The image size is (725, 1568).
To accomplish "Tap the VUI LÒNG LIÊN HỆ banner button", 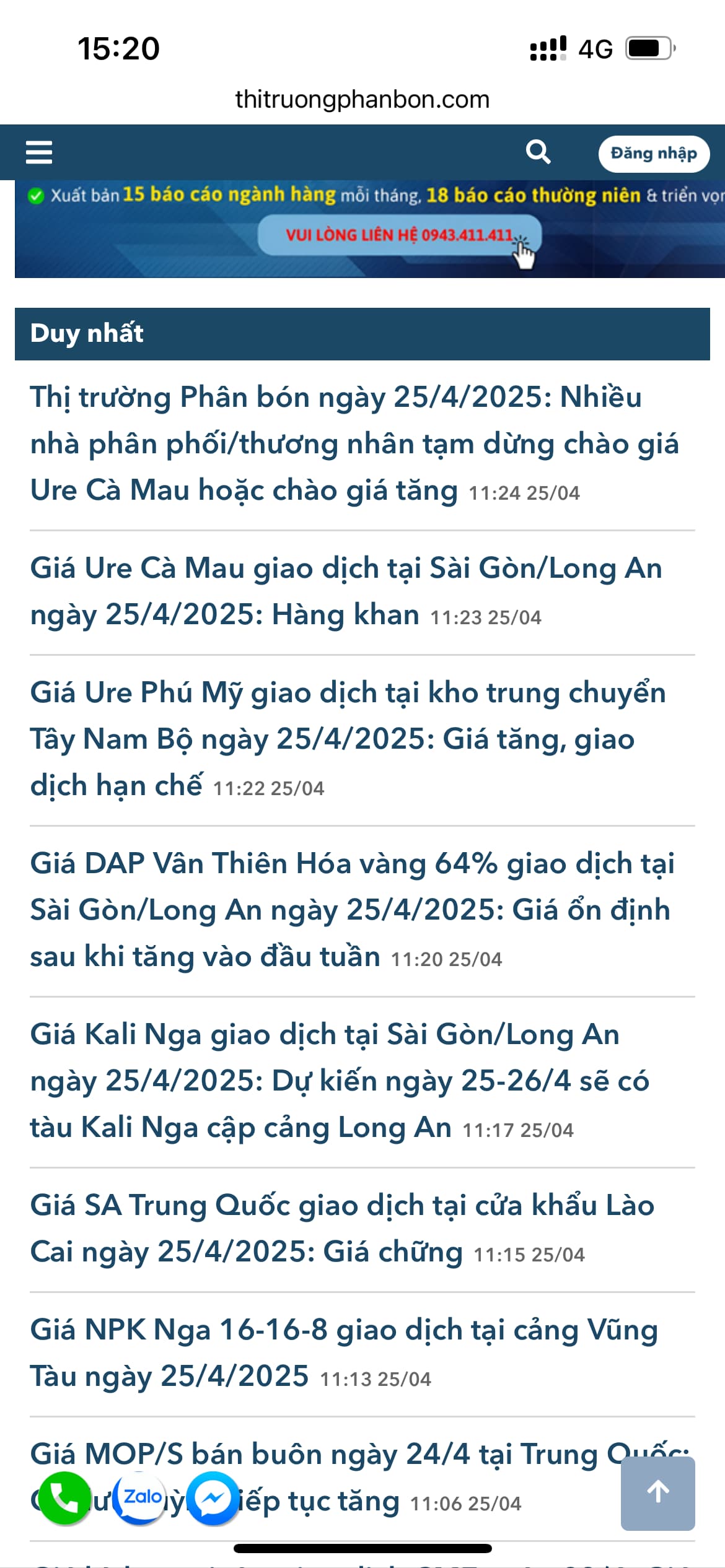I will coord(399,235).
